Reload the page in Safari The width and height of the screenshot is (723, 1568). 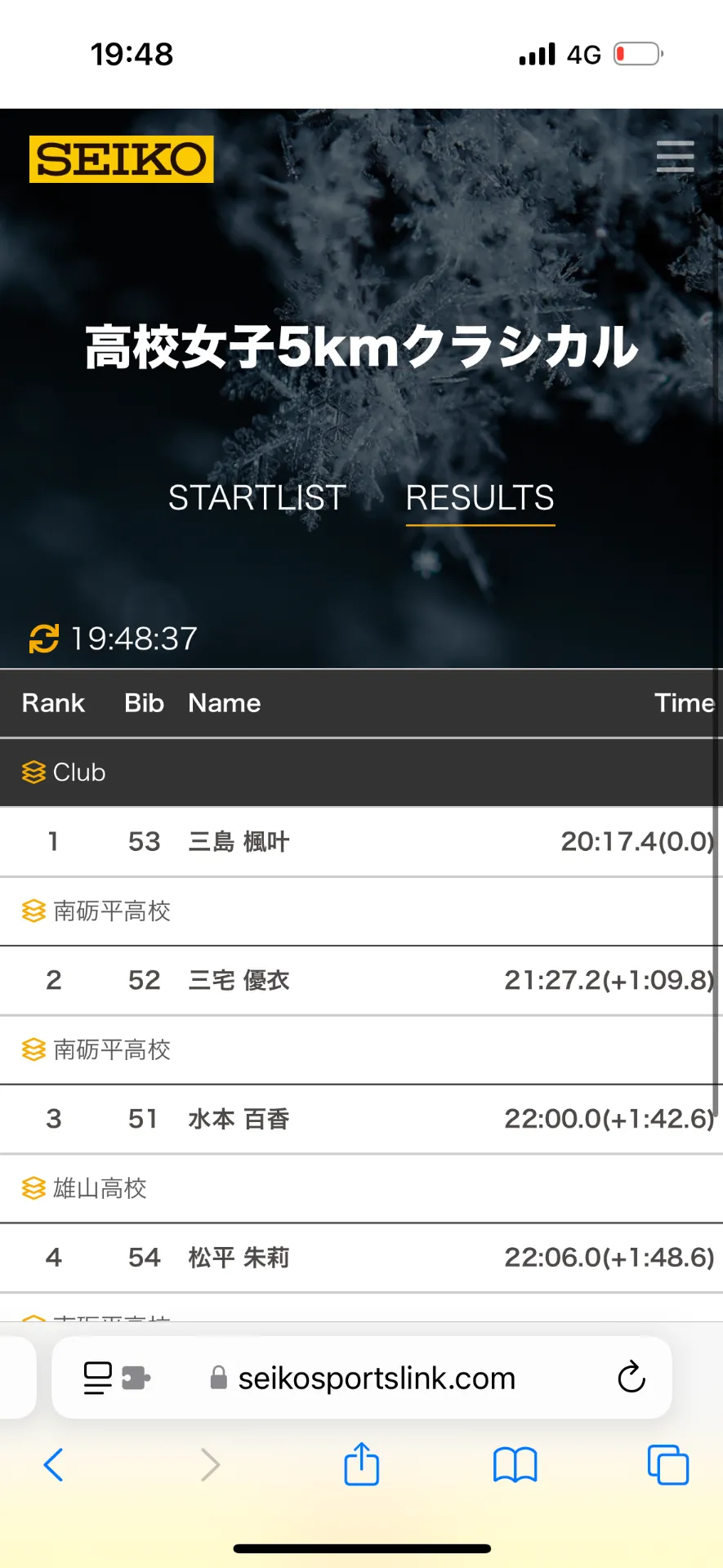pos(632,1378)
